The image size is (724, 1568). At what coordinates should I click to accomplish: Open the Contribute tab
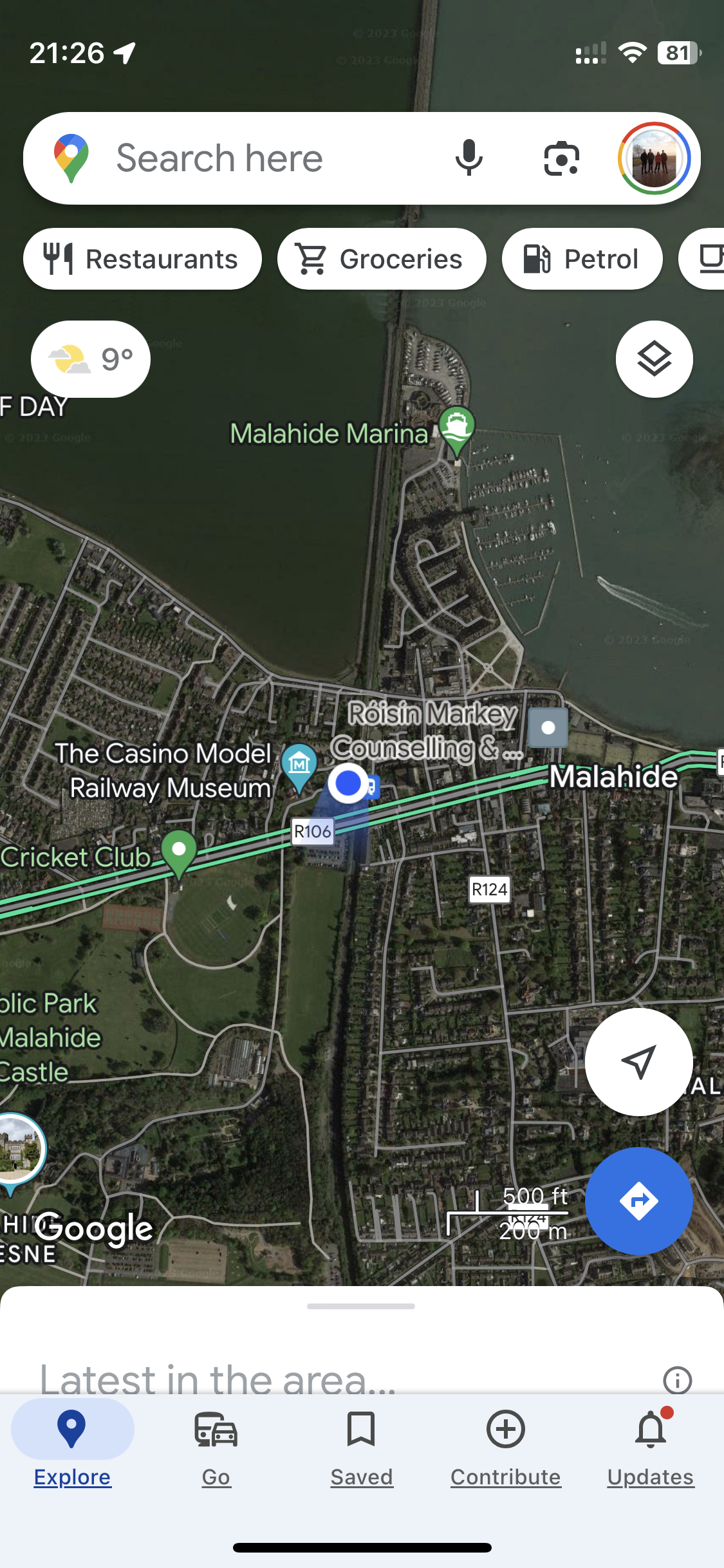coord(506,1446)
